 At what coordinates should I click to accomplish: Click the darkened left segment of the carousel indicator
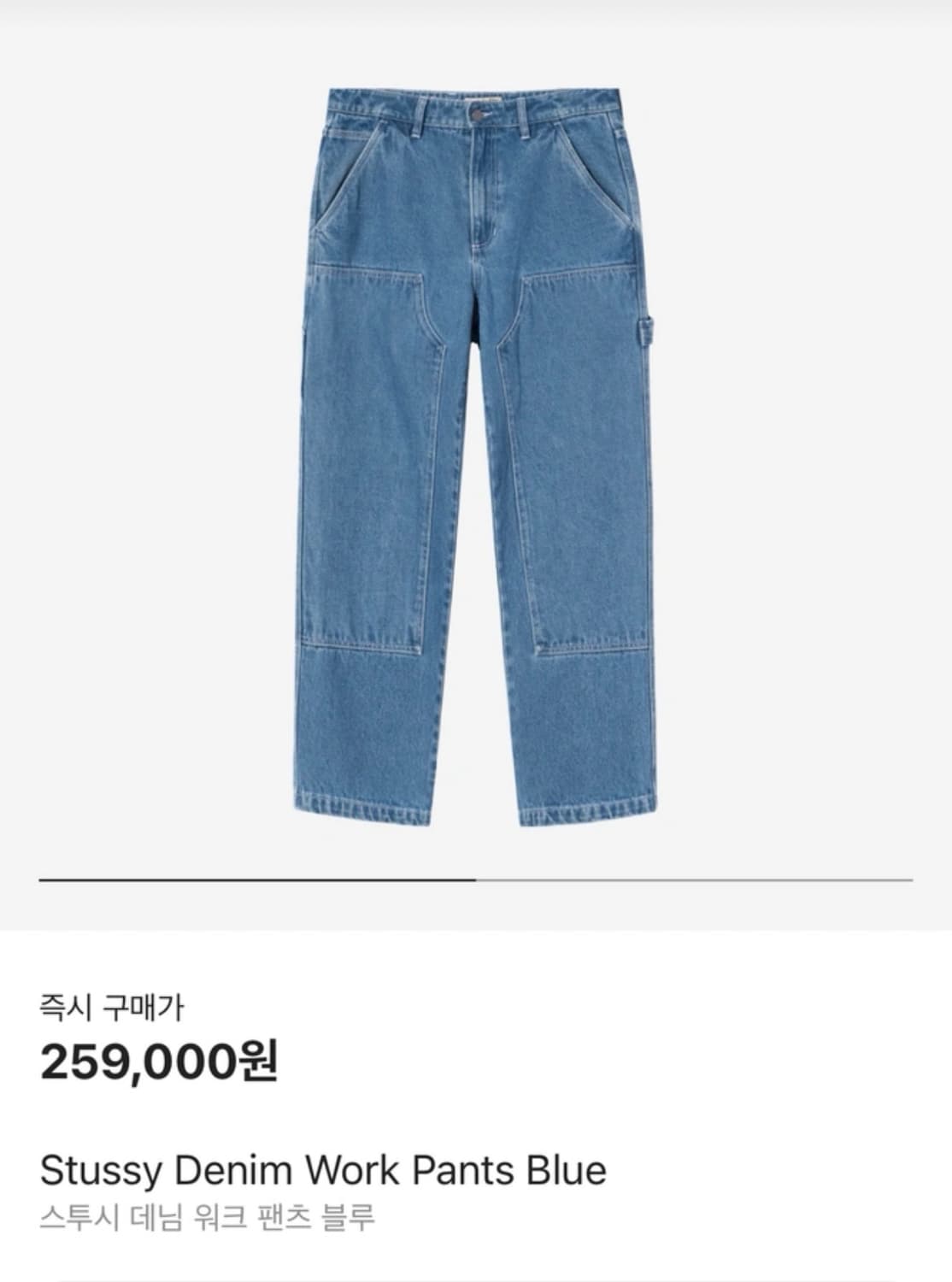256,879
